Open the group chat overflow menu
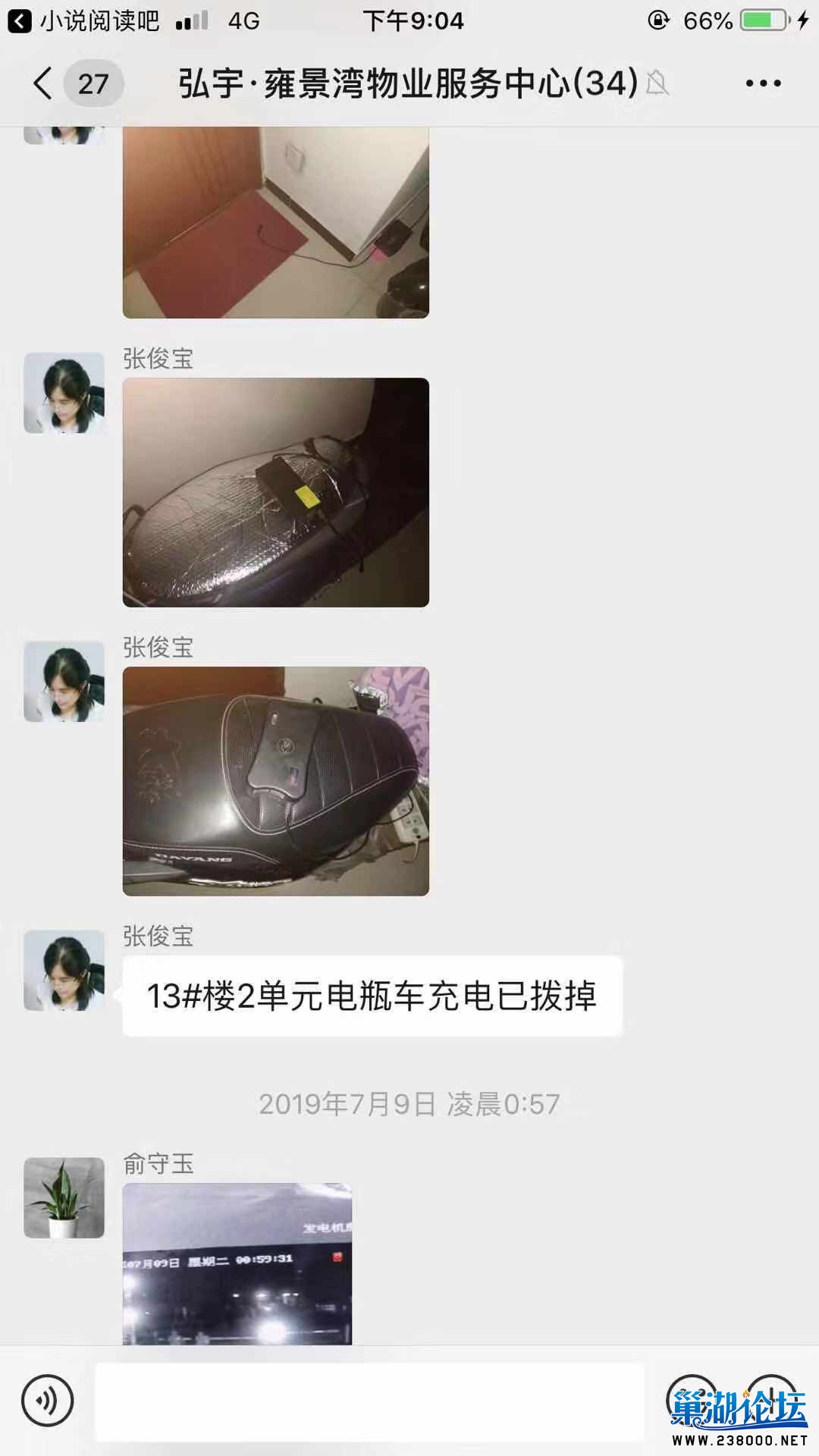 pos(762,83)
